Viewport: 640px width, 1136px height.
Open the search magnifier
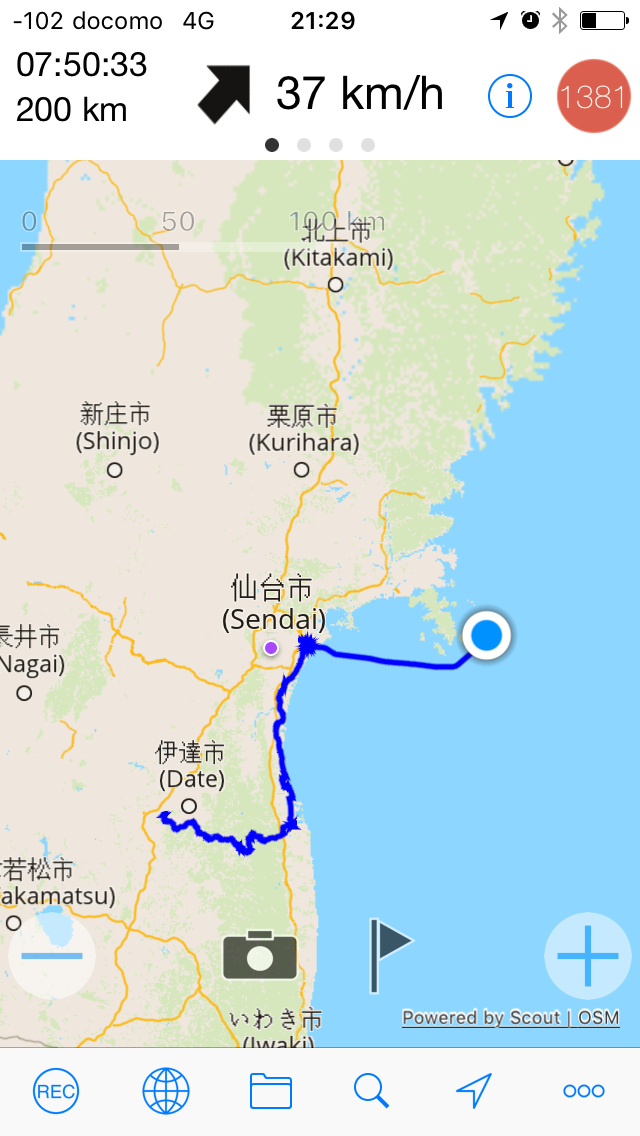[371, 1091]
